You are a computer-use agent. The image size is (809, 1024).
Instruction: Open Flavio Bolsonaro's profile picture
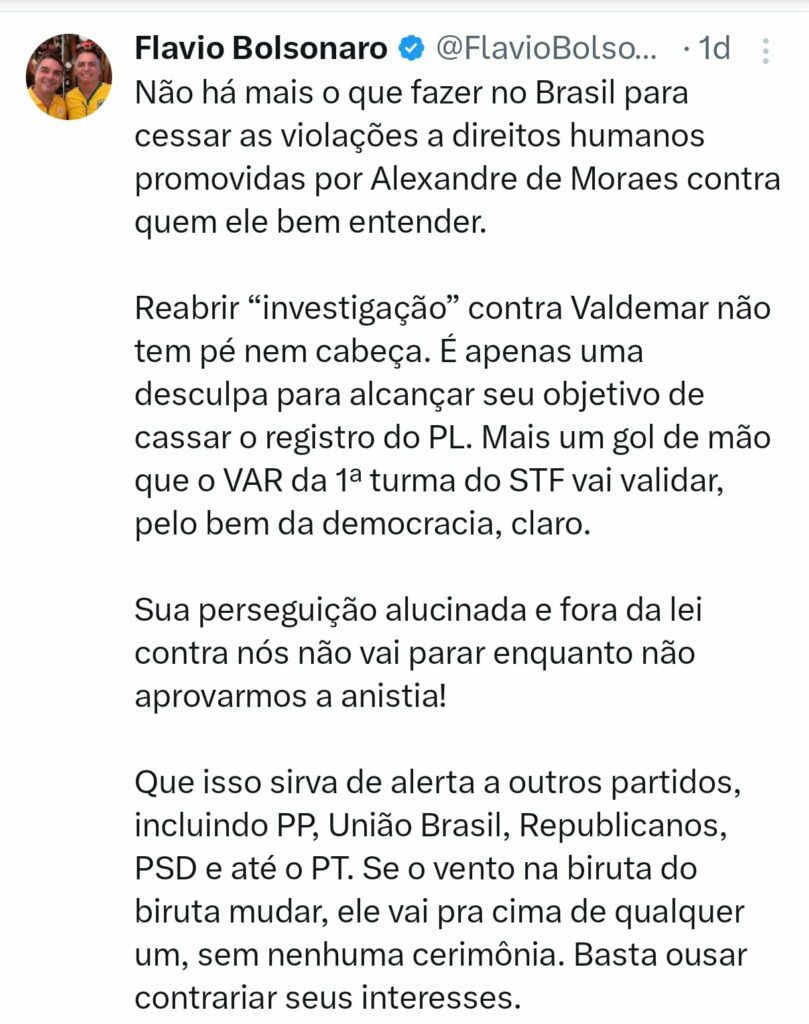click(x=68, y=77)
